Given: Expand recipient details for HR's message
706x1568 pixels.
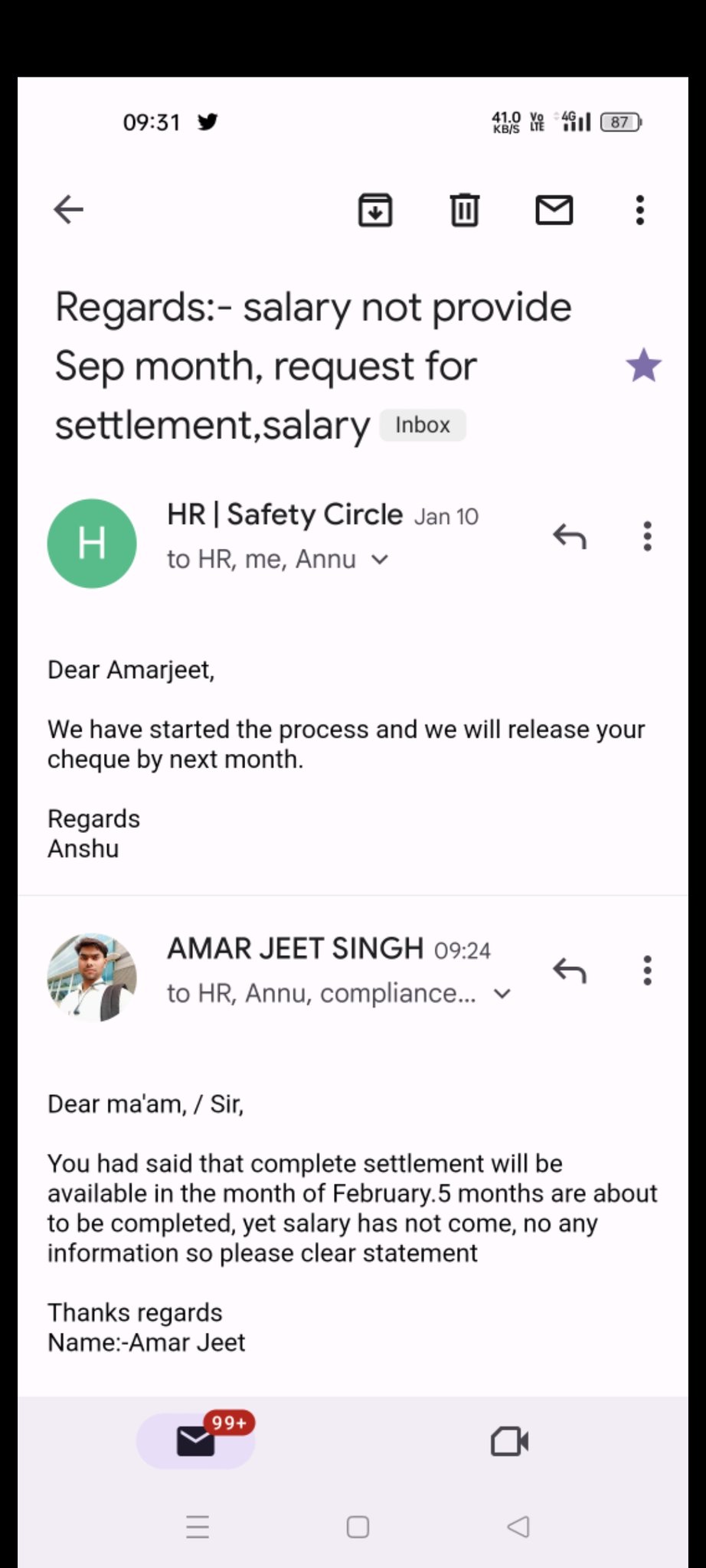Looking at the screenshot, I should click(x=379, y=560).
